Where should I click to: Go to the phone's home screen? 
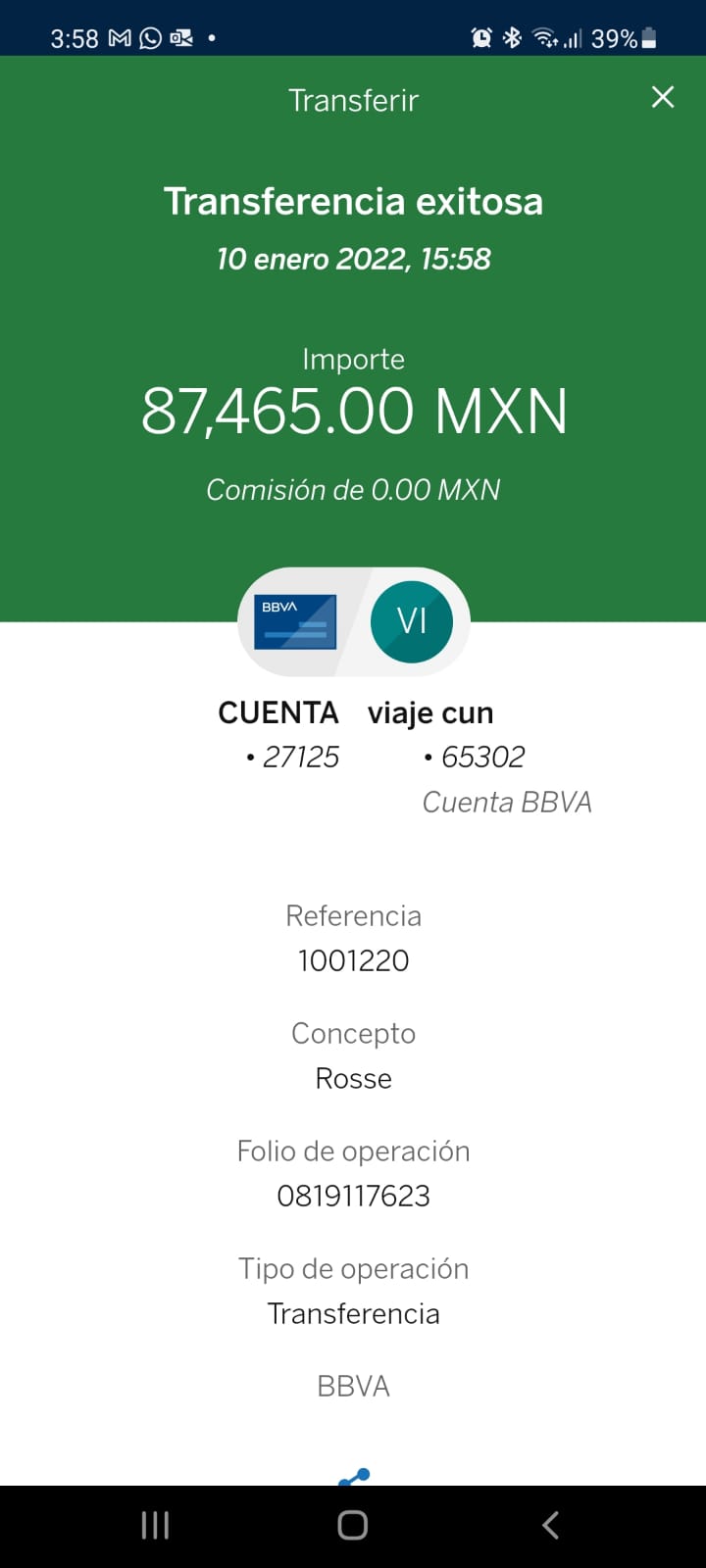pos(353,1525)
